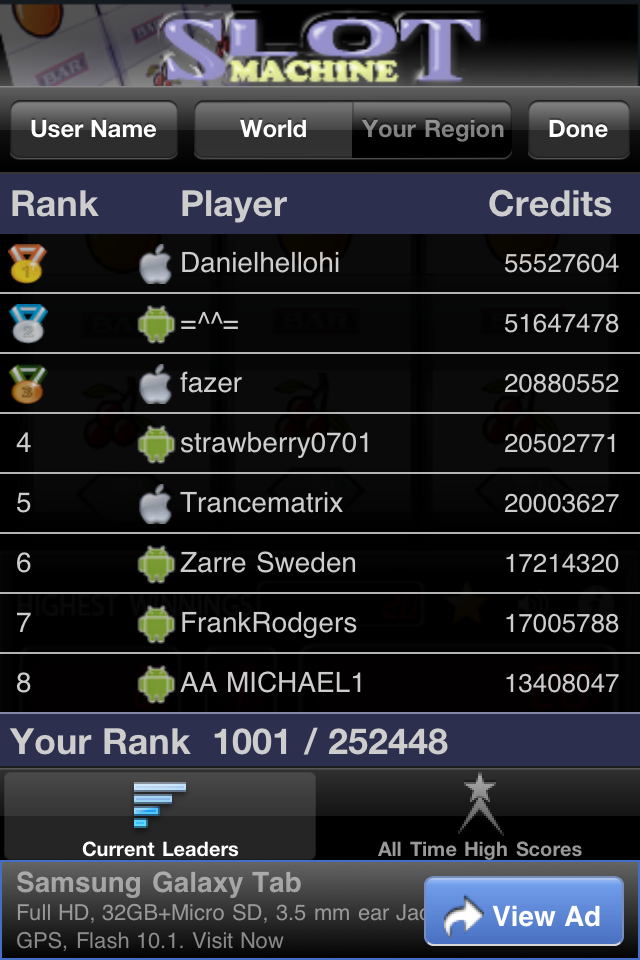The image size is (640, 960).
Task: Open the Current Leaders tab
Action: click(160, 816)
